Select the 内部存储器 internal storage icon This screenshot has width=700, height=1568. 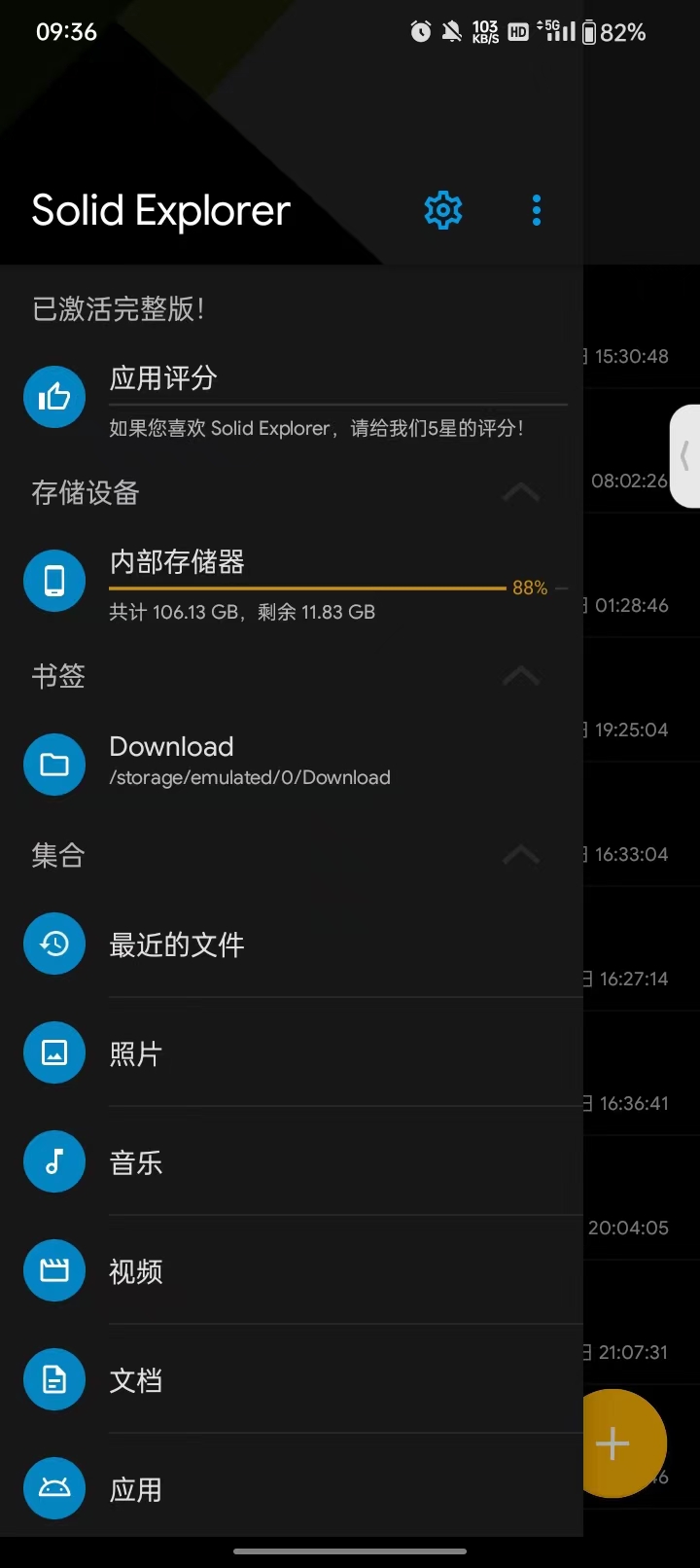click(x=54, y=581)
